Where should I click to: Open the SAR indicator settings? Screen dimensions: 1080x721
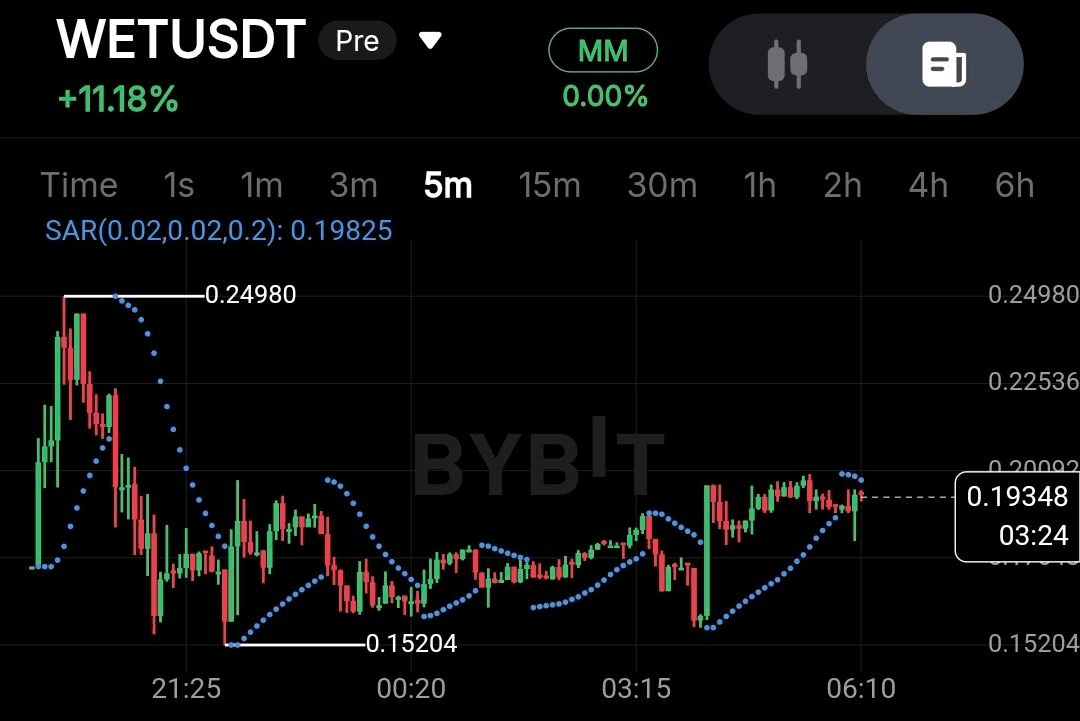[x=218, y=231]
